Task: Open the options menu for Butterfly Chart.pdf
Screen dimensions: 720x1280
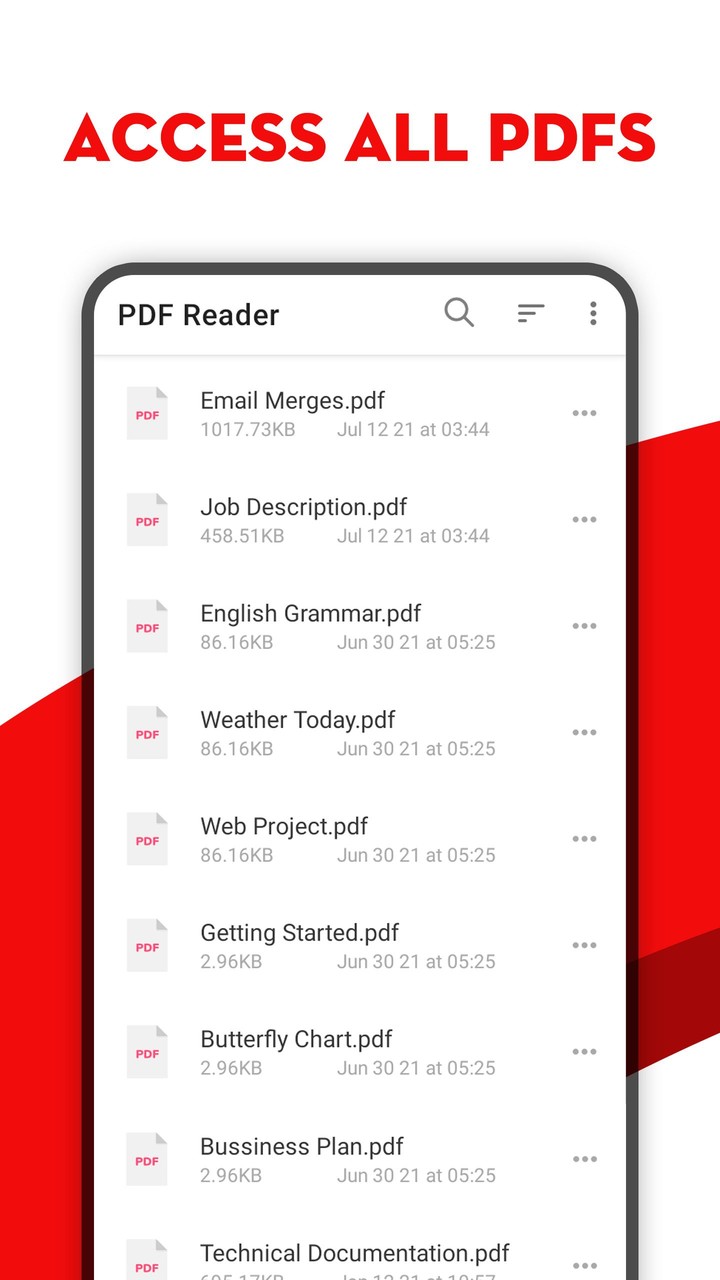Action: coord(585,1051)
